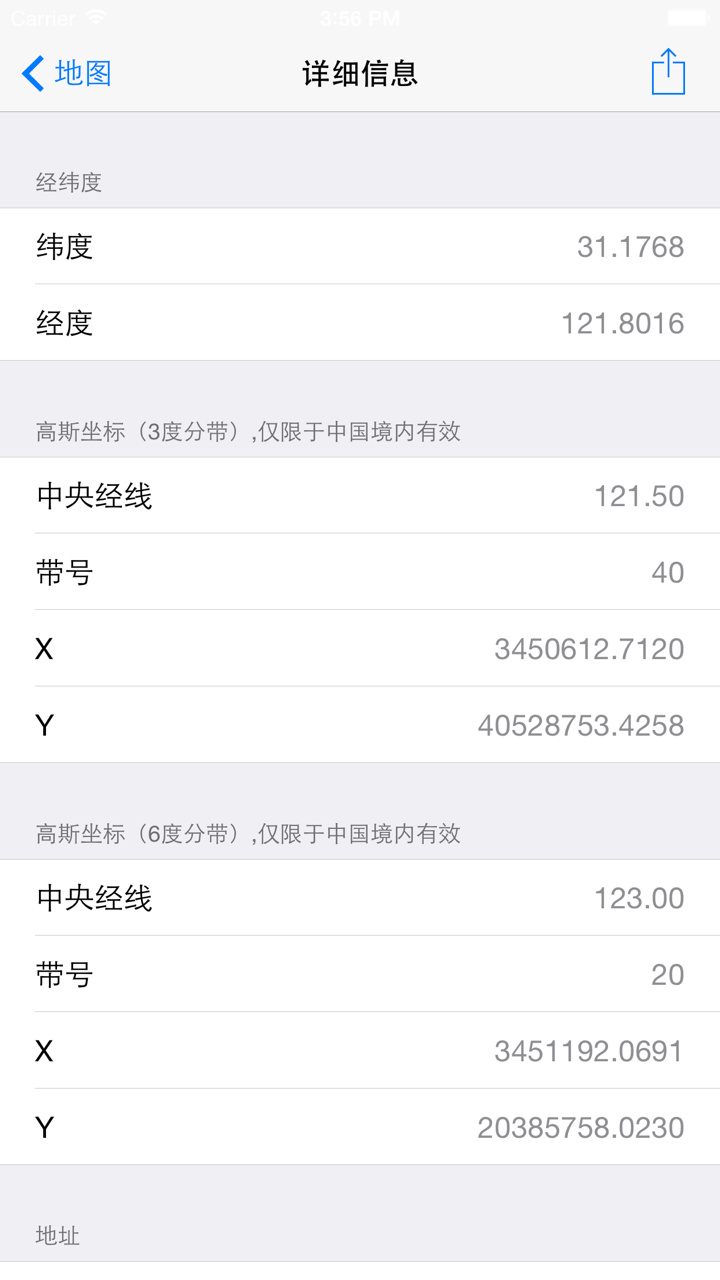Tap the Y value 40528753.4258
Screen dimensions: 720x1280
click(580, 725)
